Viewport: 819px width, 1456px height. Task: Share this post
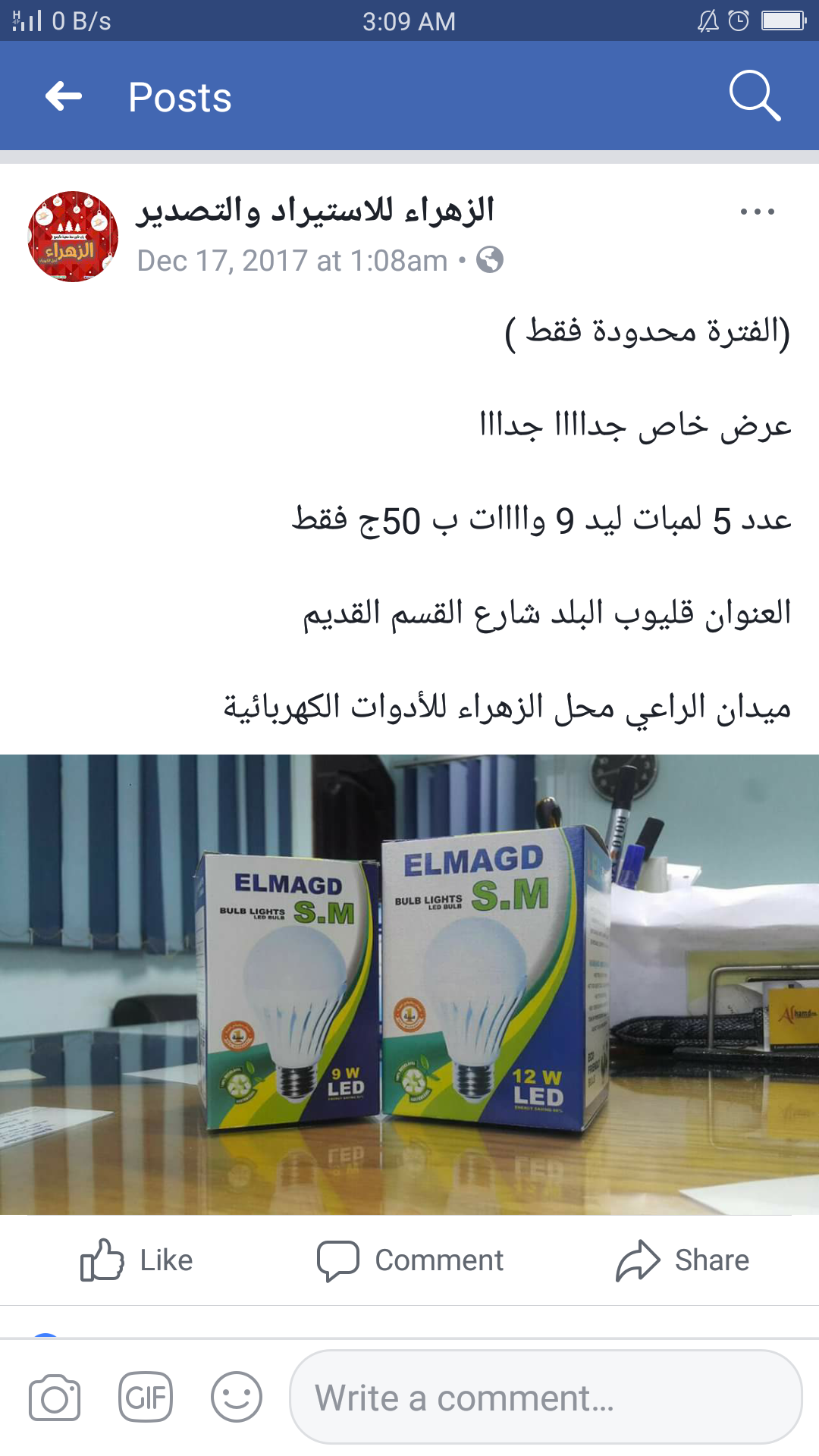[x=682, y=1260]
